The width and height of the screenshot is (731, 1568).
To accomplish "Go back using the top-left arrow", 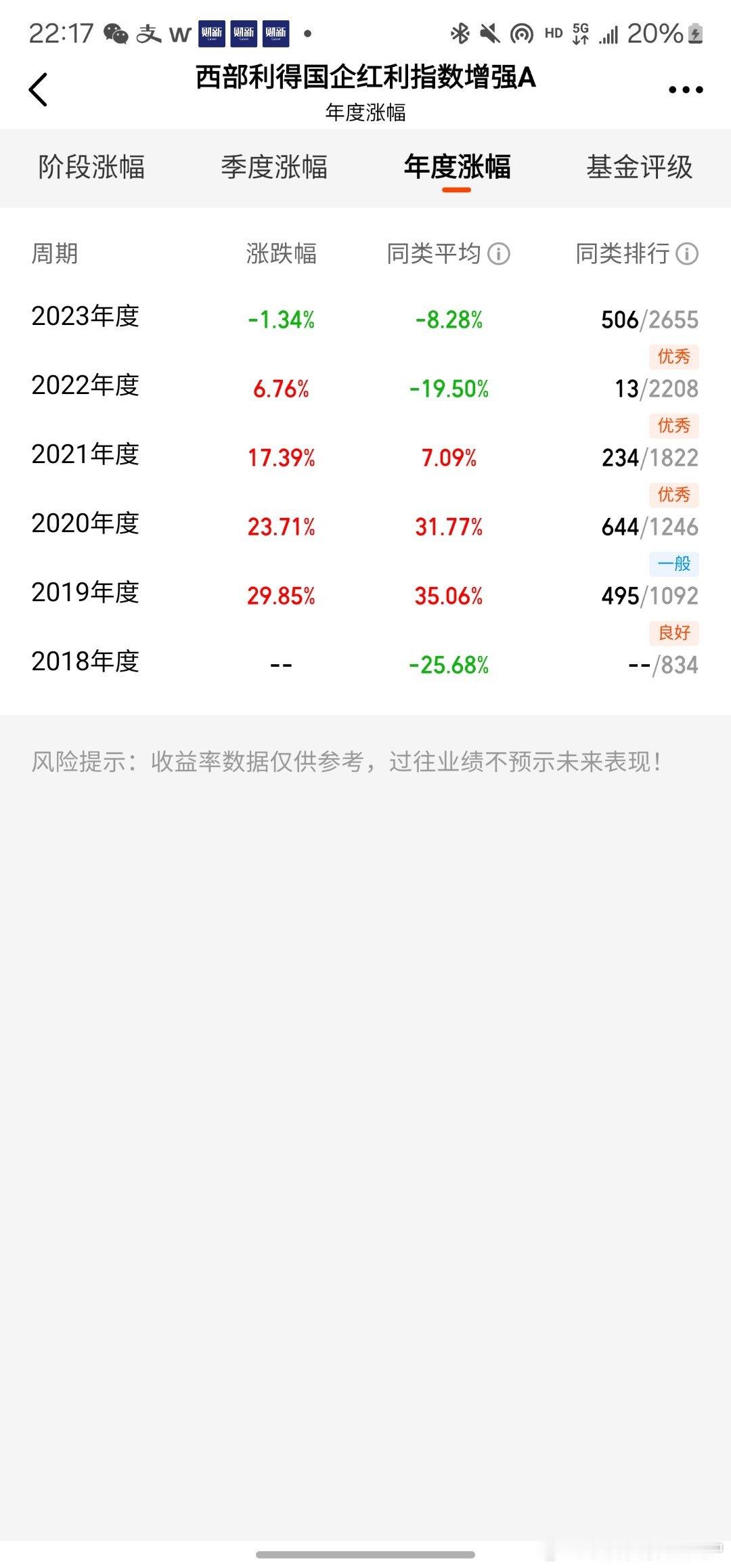I will 39,89.
